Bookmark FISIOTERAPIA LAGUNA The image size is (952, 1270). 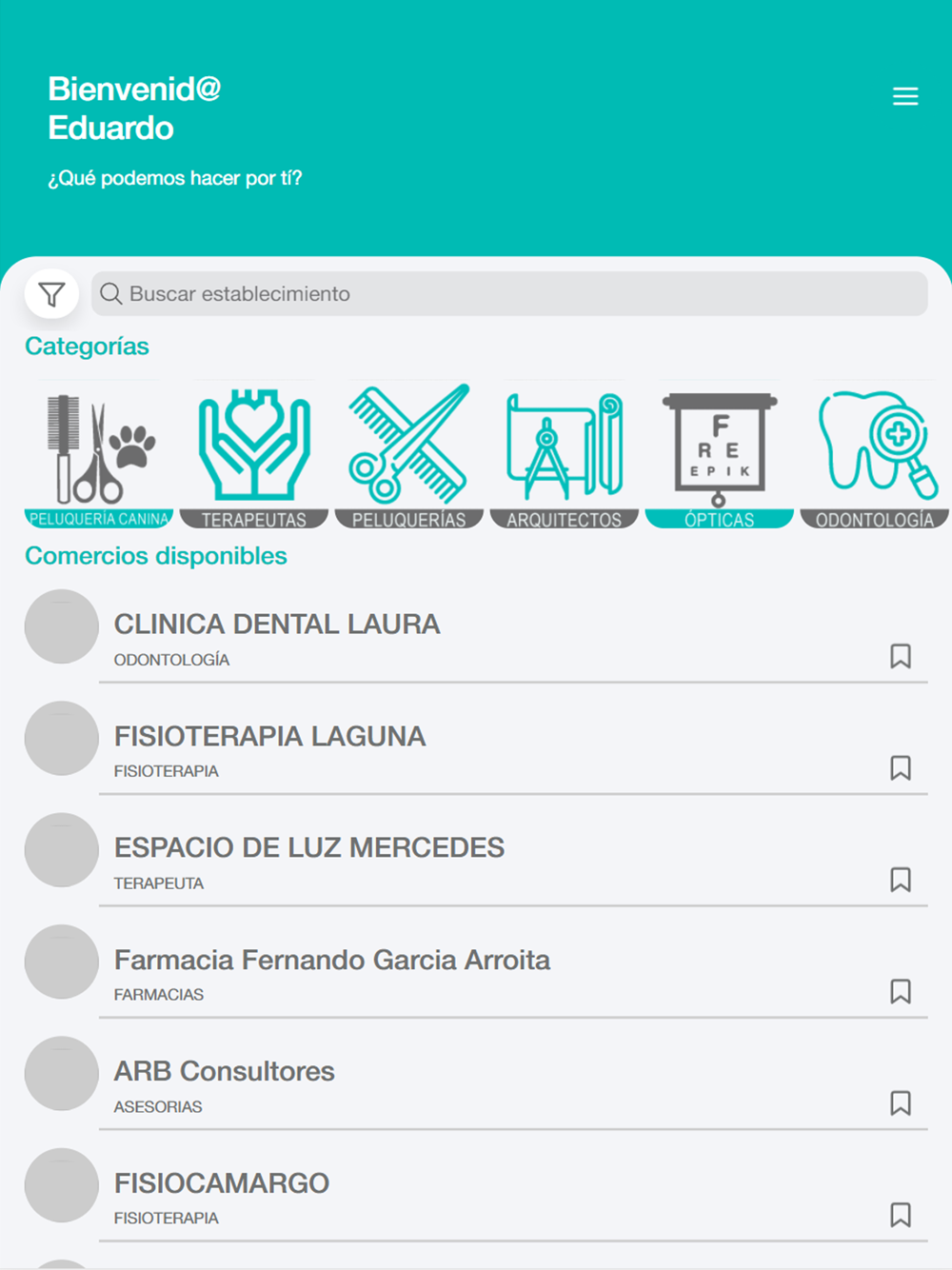point(901,767)
